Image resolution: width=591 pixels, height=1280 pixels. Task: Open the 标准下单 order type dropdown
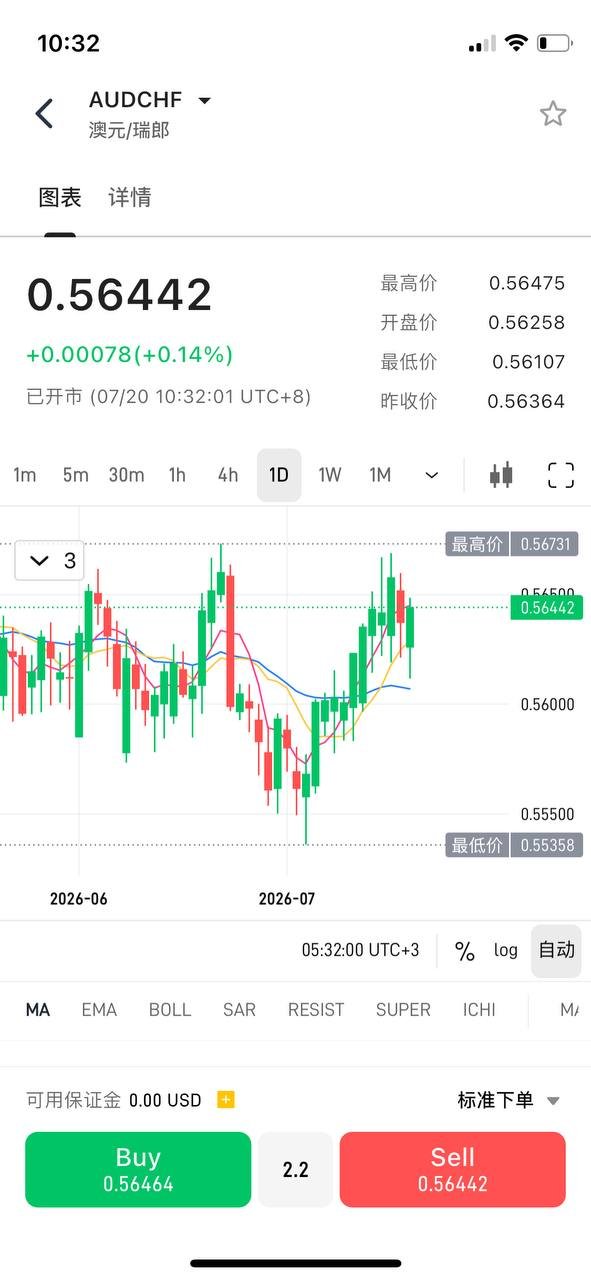(509, 1100)
